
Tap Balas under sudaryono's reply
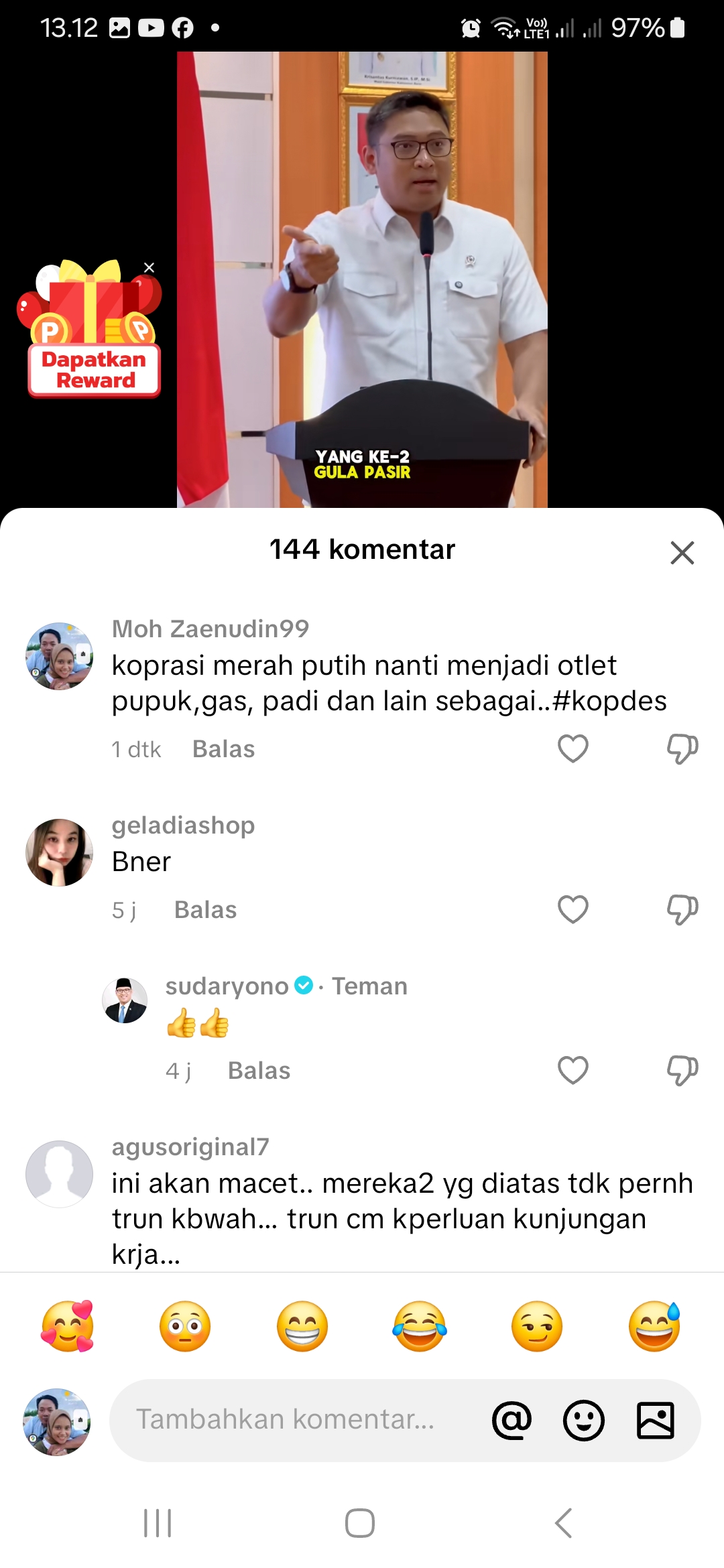259,1071
